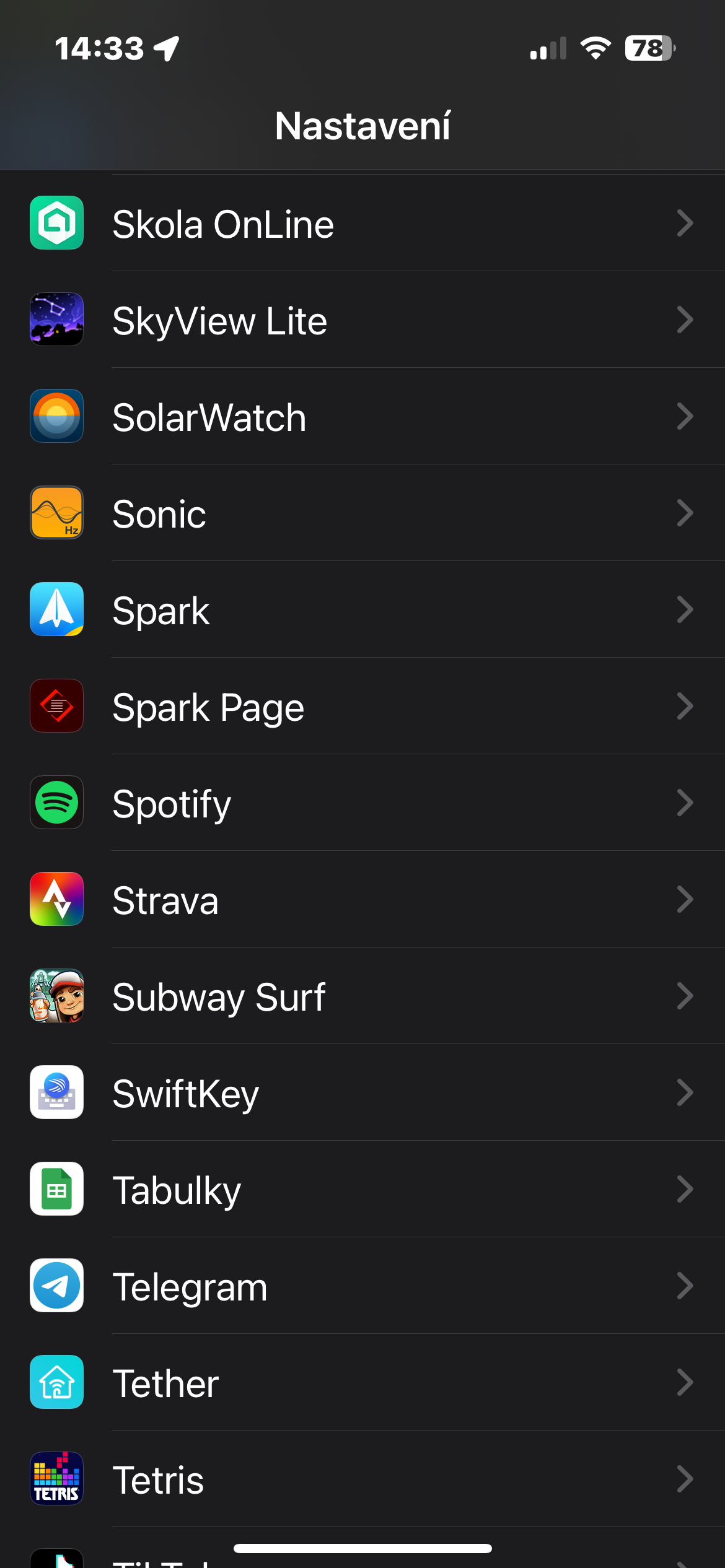The height and width of the screenshot is (1568, 725).
Task: Open Strava settings
Action: tap(362, 900)
